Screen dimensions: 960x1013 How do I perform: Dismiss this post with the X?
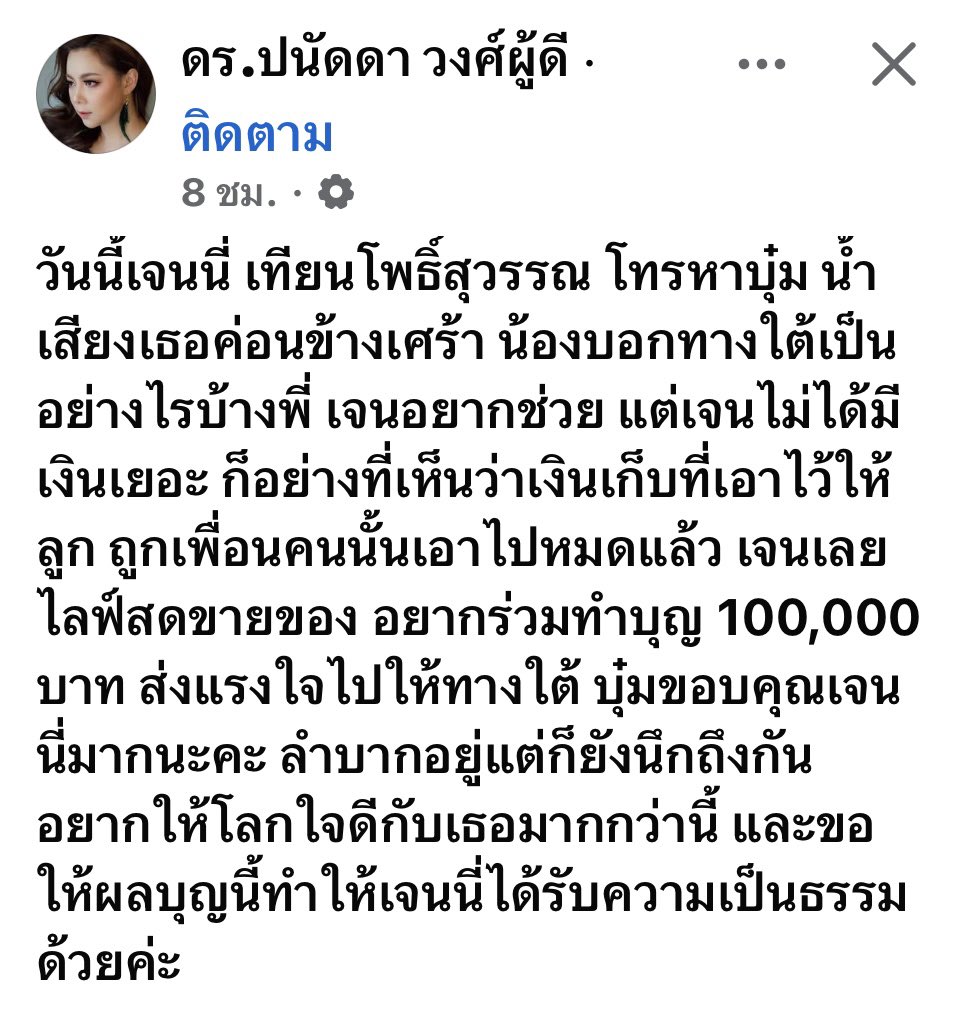[893, 65]
